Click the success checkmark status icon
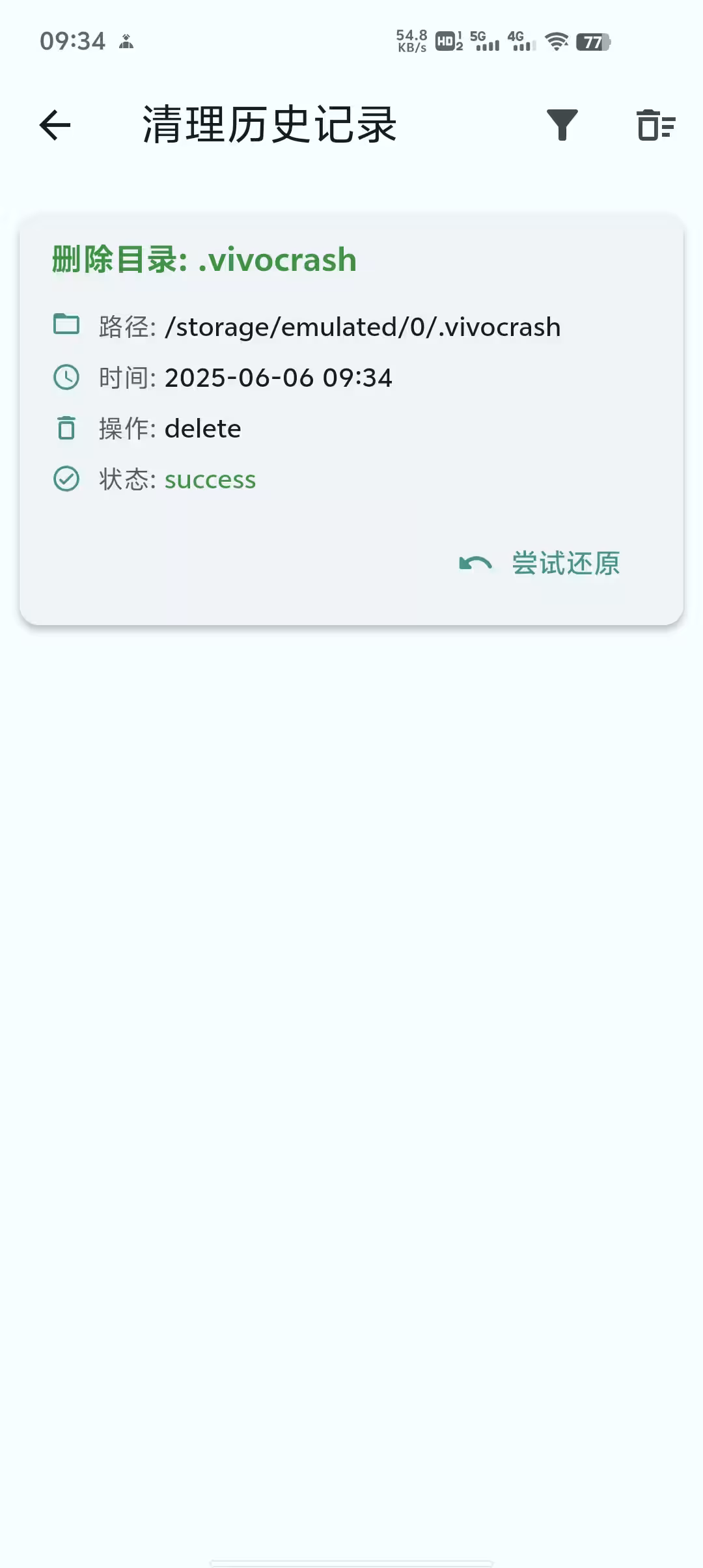The image size is (703, 1568). pos(66,479)
